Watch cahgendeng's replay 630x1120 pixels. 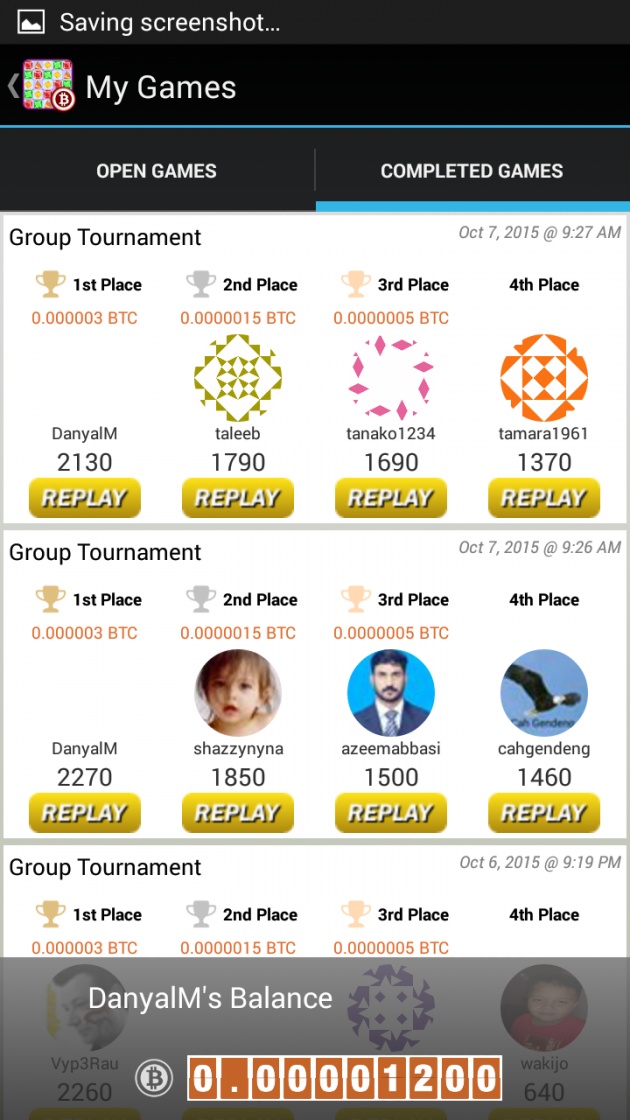[x=544, y=813]
